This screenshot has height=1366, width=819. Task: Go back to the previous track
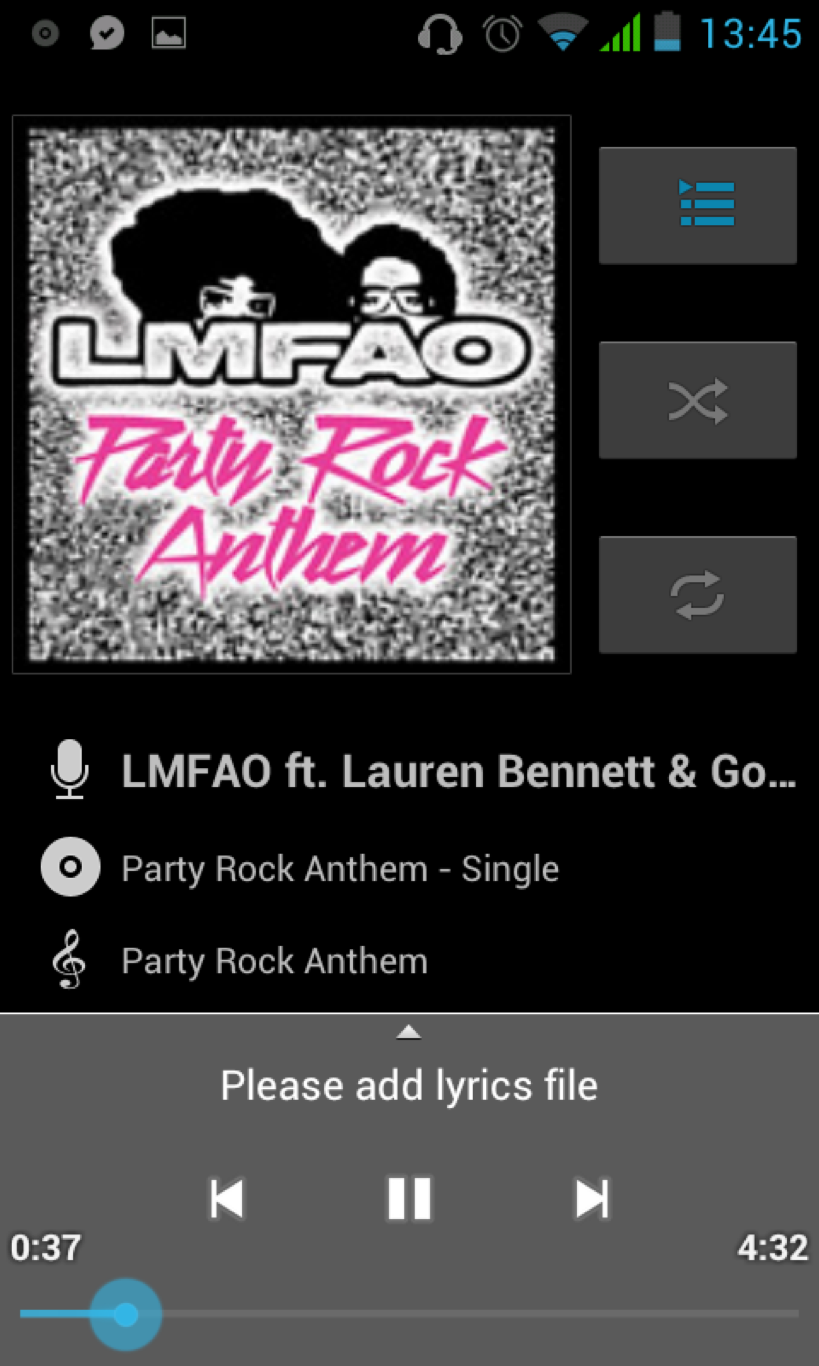(227, 1197)
